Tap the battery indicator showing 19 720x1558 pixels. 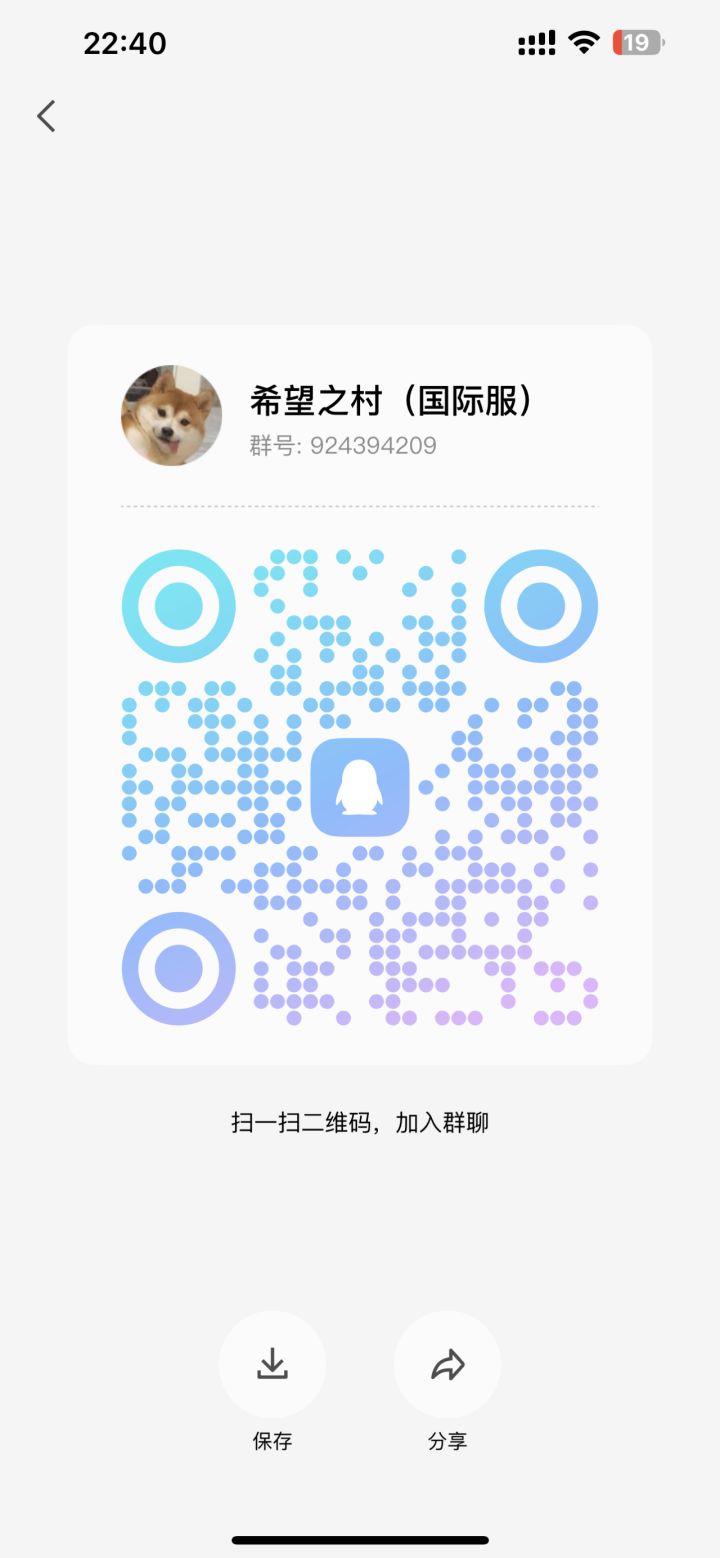point(637,42)
